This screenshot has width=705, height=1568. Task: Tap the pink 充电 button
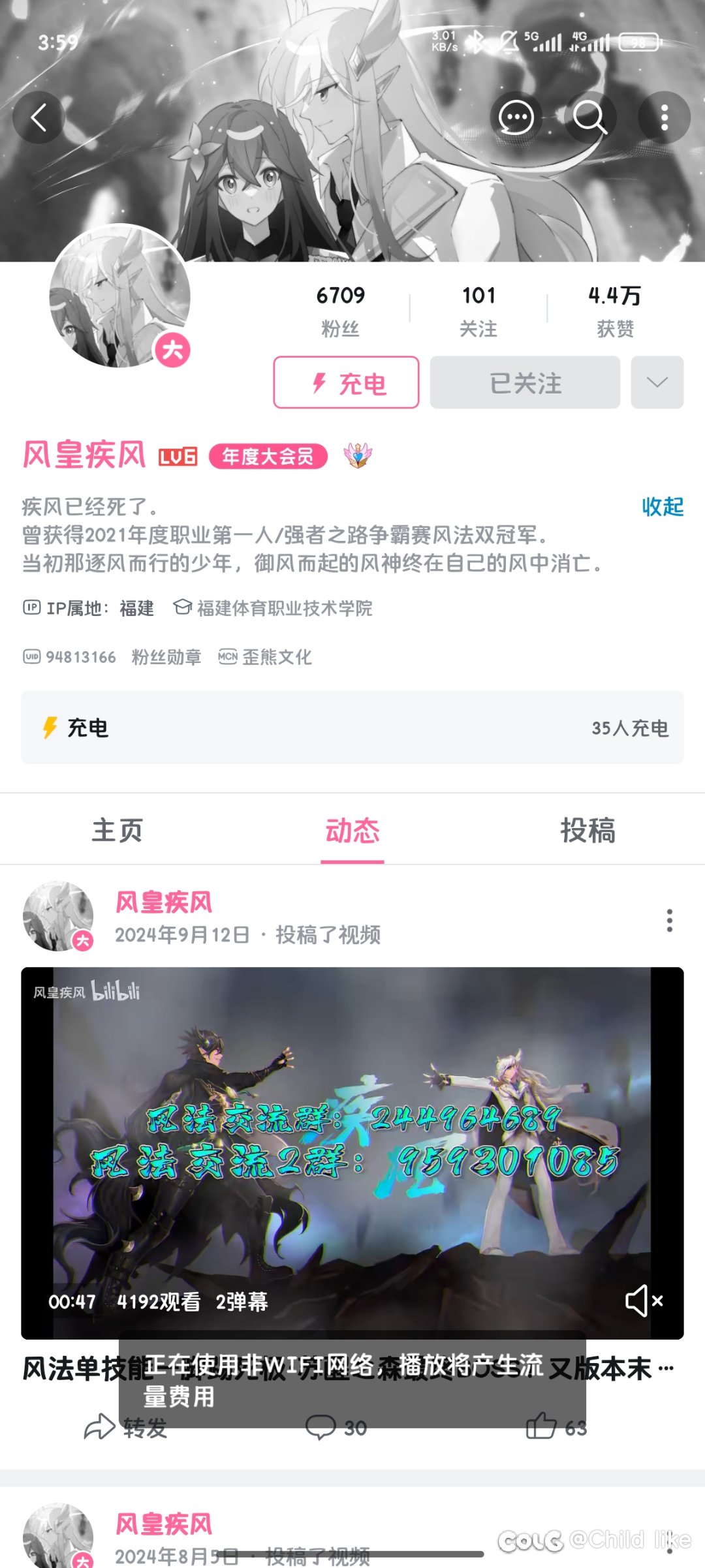pyautogui.click(x=346, y=382)
